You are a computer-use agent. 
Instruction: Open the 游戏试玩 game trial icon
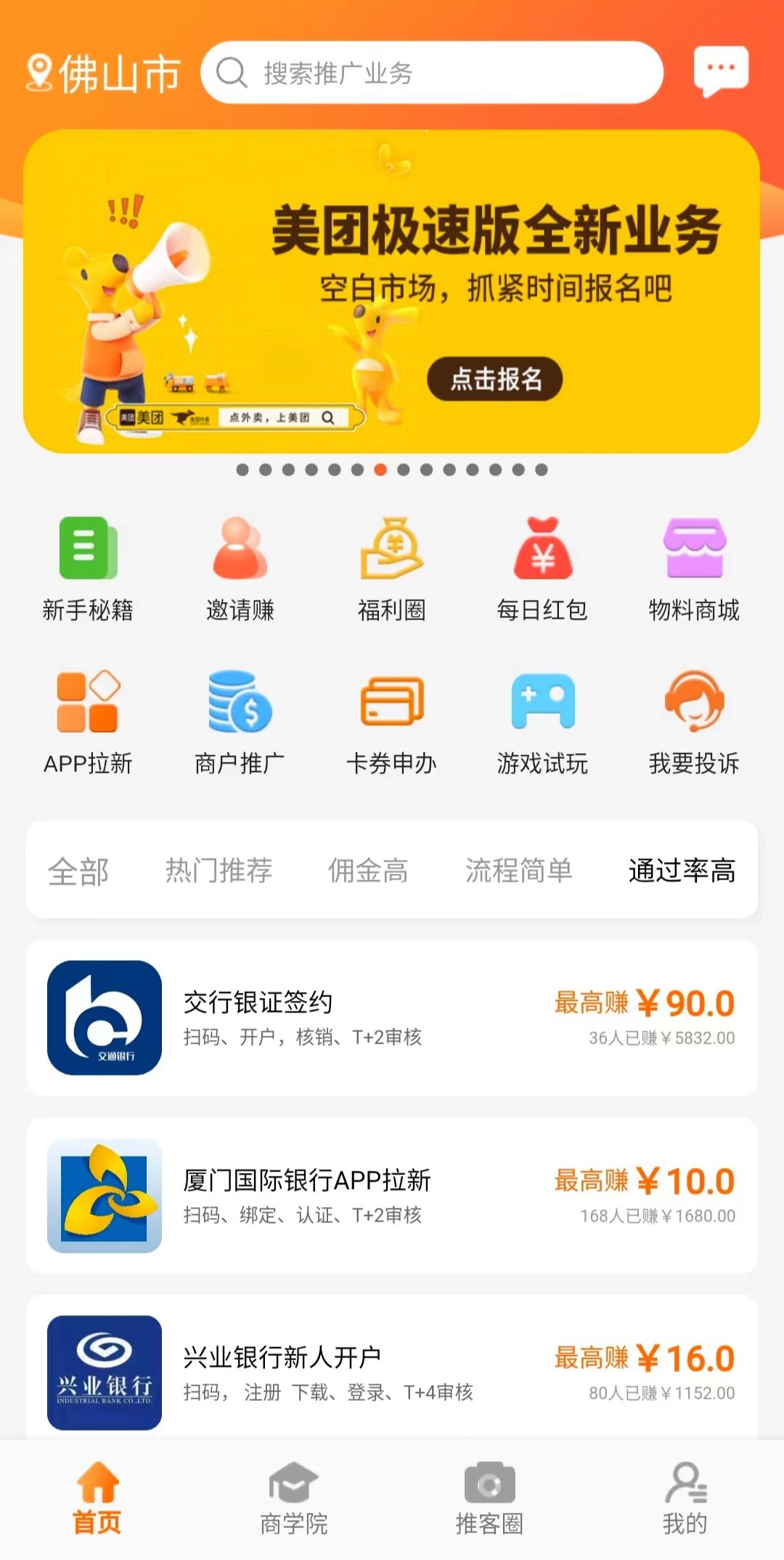[x=543, y=721]
